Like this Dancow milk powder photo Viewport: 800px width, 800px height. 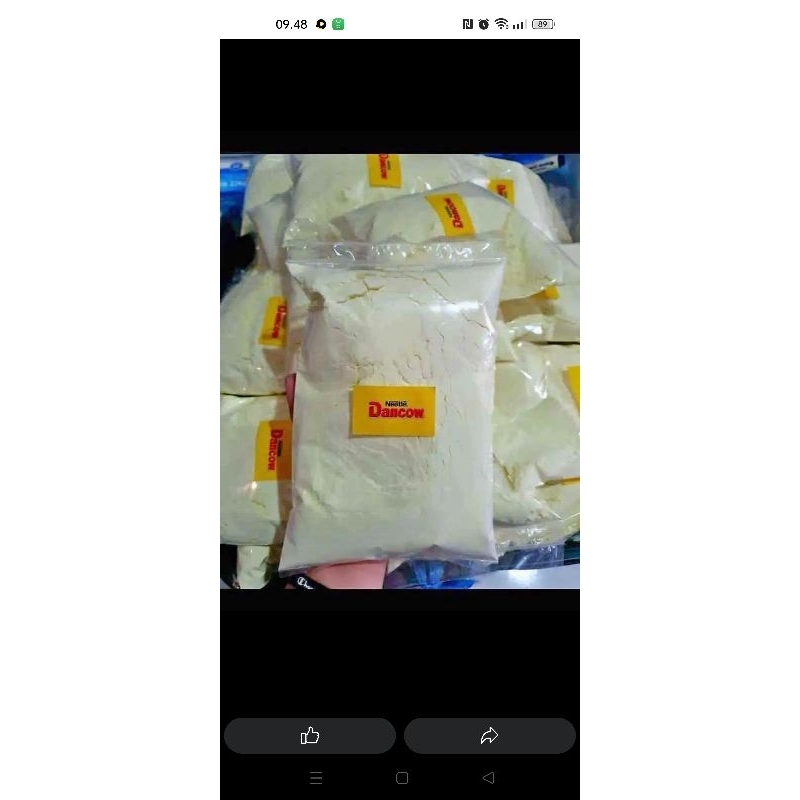[310, 736]
